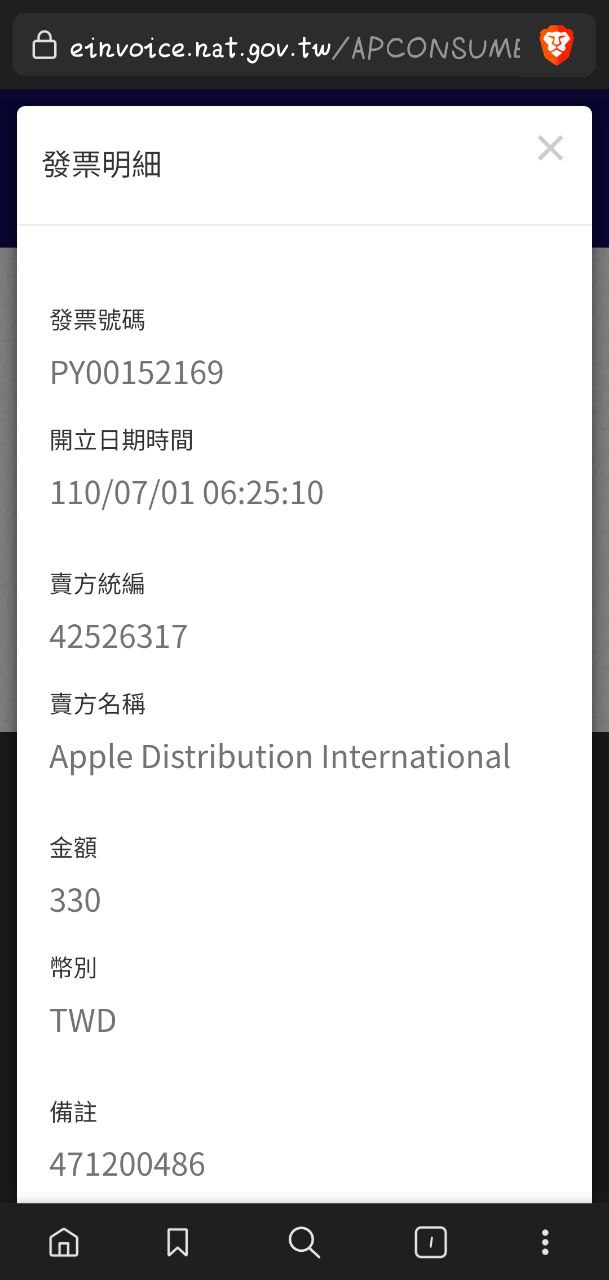Close the 發票明細 dialog
This screenshot has width=609, height=1280.
[x=550, y=148]
